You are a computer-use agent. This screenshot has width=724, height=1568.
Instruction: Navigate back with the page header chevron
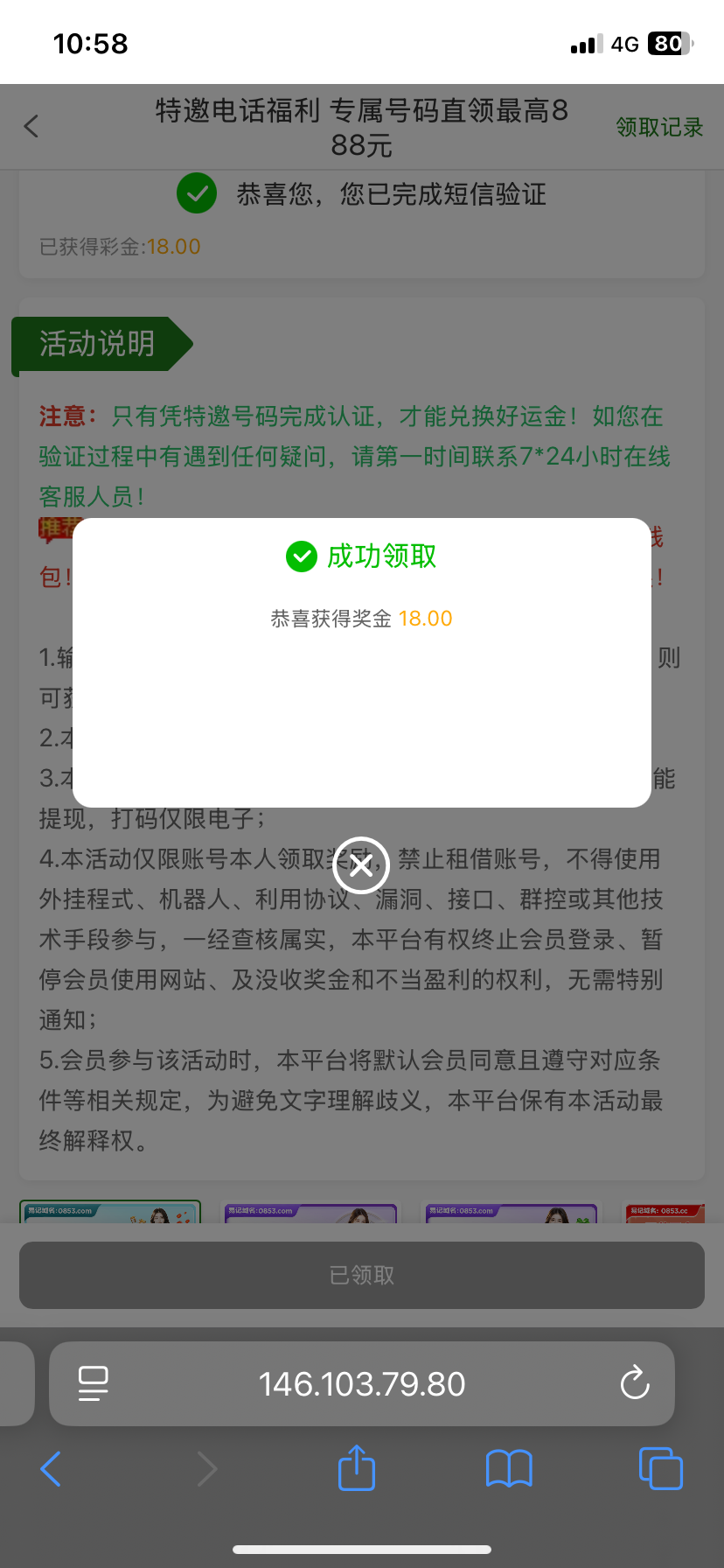31,126
